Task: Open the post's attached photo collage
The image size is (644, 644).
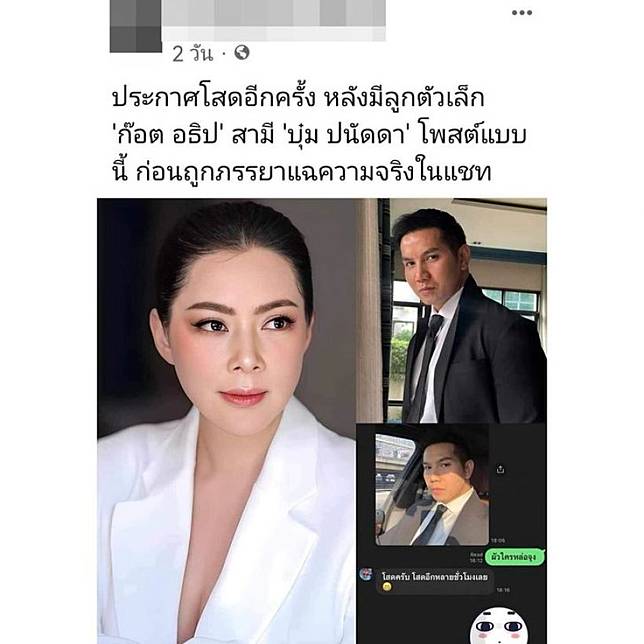Action: click(x=322, y=420)
